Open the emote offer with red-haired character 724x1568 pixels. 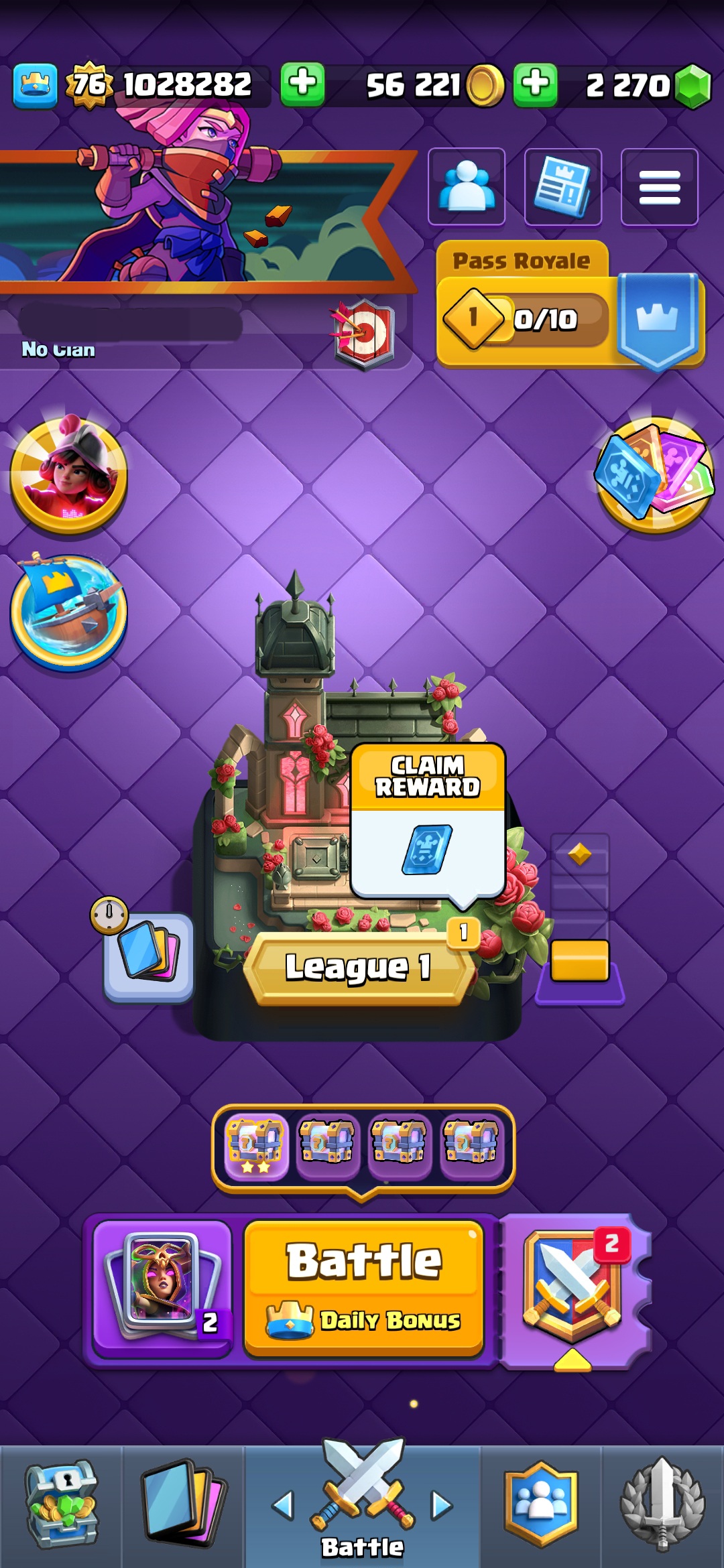coord(68,474)
